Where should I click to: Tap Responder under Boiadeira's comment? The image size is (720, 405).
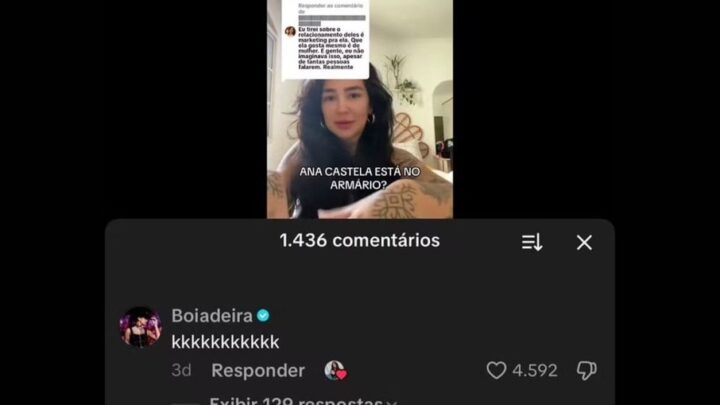point(258,371)
